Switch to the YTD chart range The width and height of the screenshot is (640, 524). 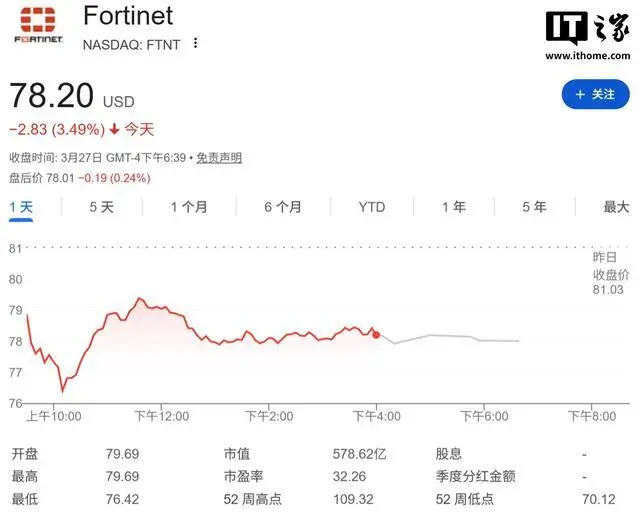371,207
